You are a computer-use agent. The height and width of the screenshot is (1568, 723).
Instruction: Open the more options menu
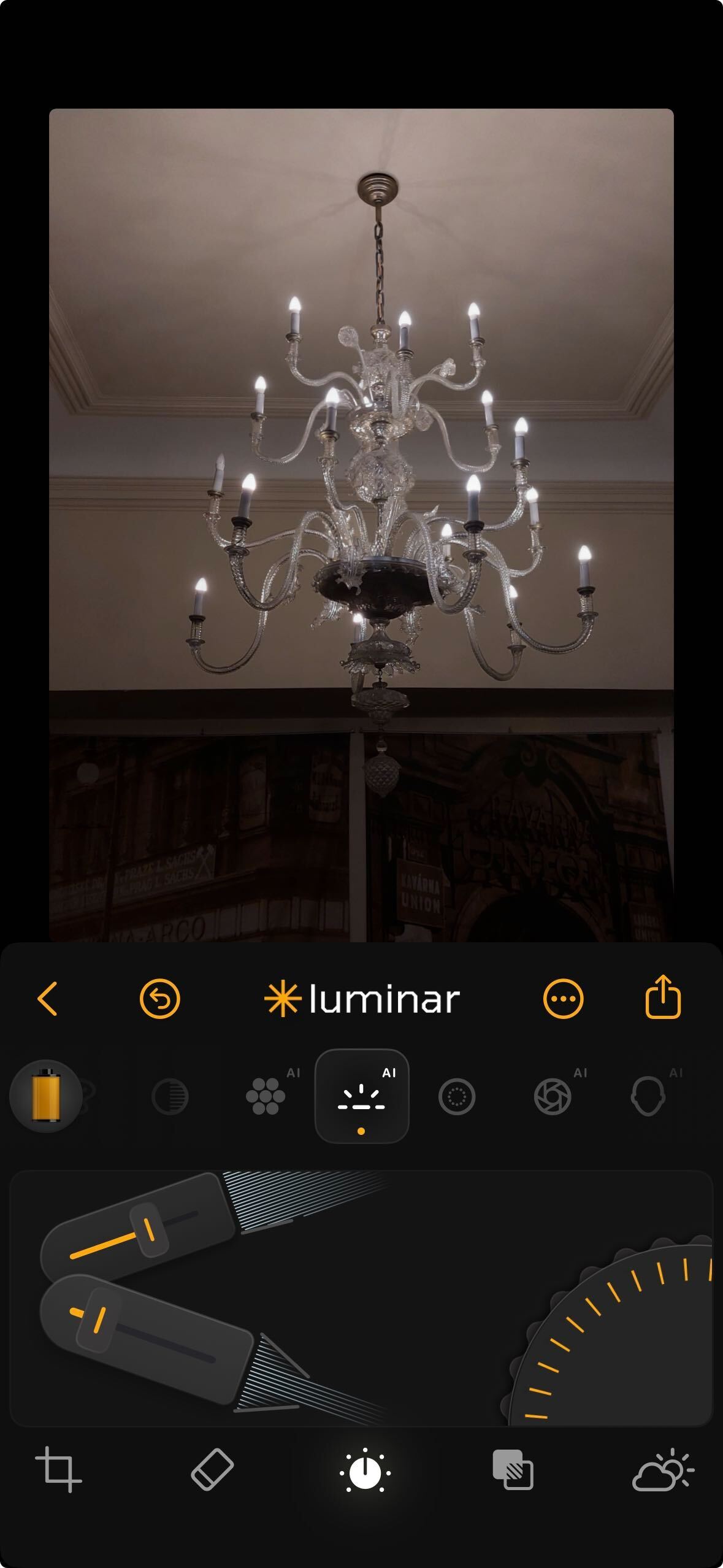pos(563,999)
